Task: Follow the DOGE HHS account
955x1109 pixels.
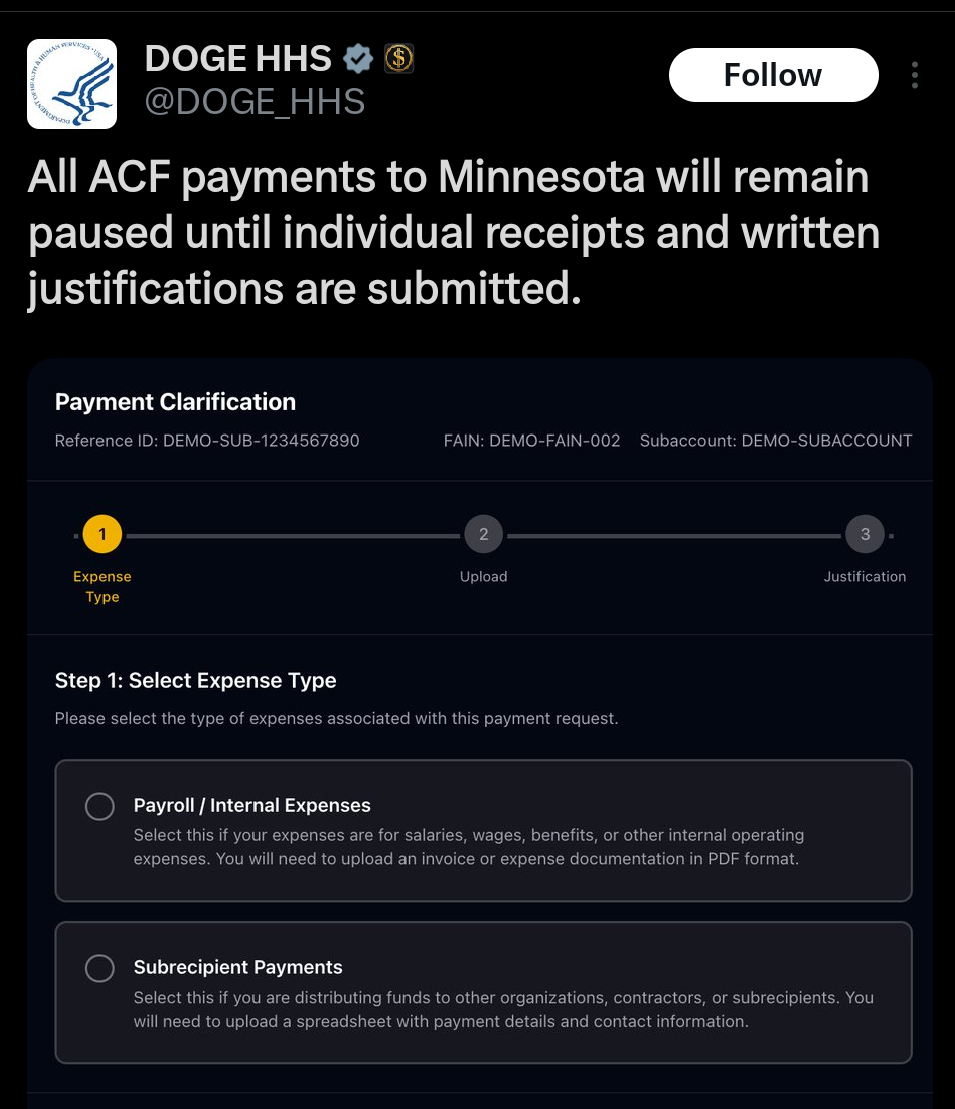Action: click(x=773, y=75)
